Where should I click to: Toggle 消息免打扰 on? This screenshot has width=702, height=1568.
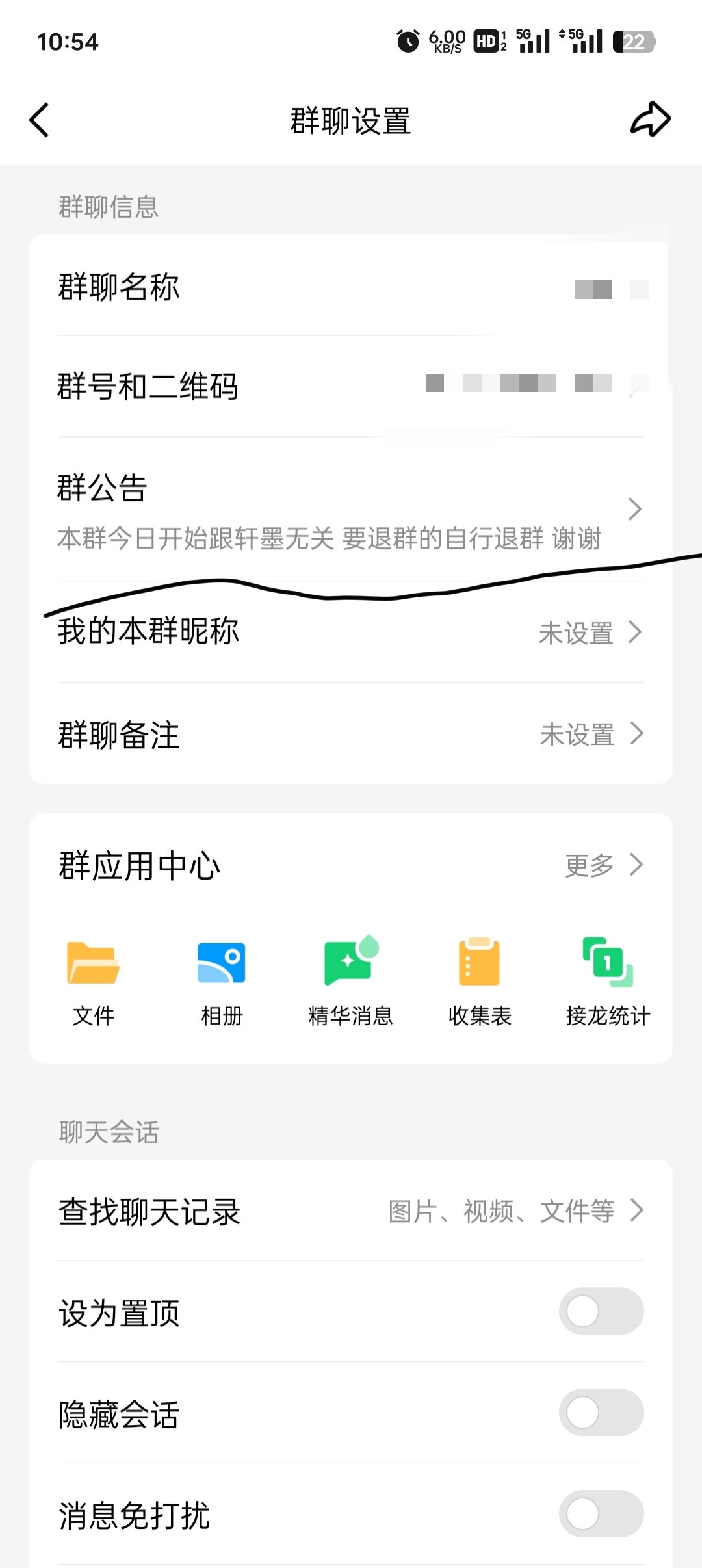[x=601, y=1514]
